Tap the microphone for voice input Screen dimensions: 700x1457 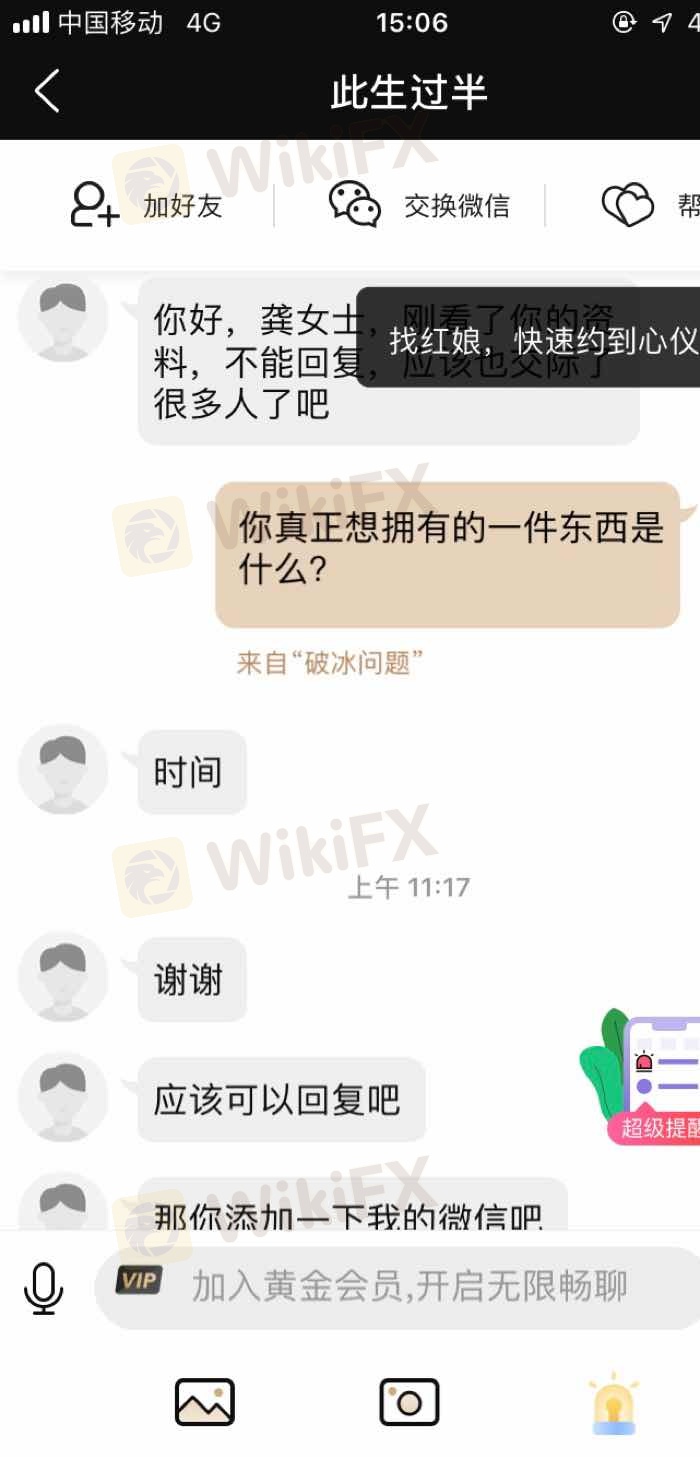click(43, 1287)
